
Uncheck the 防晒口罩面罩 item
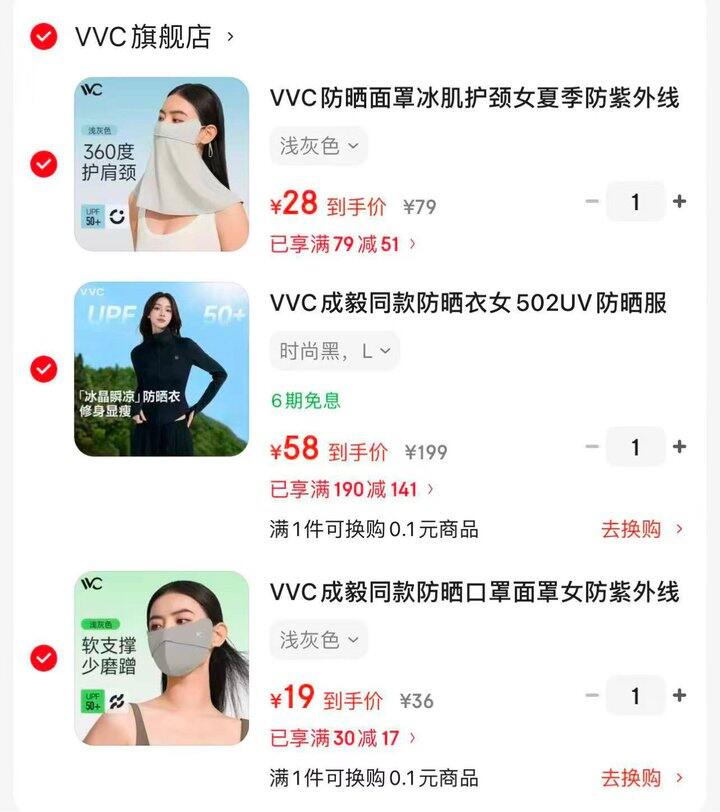pos(43,658)
